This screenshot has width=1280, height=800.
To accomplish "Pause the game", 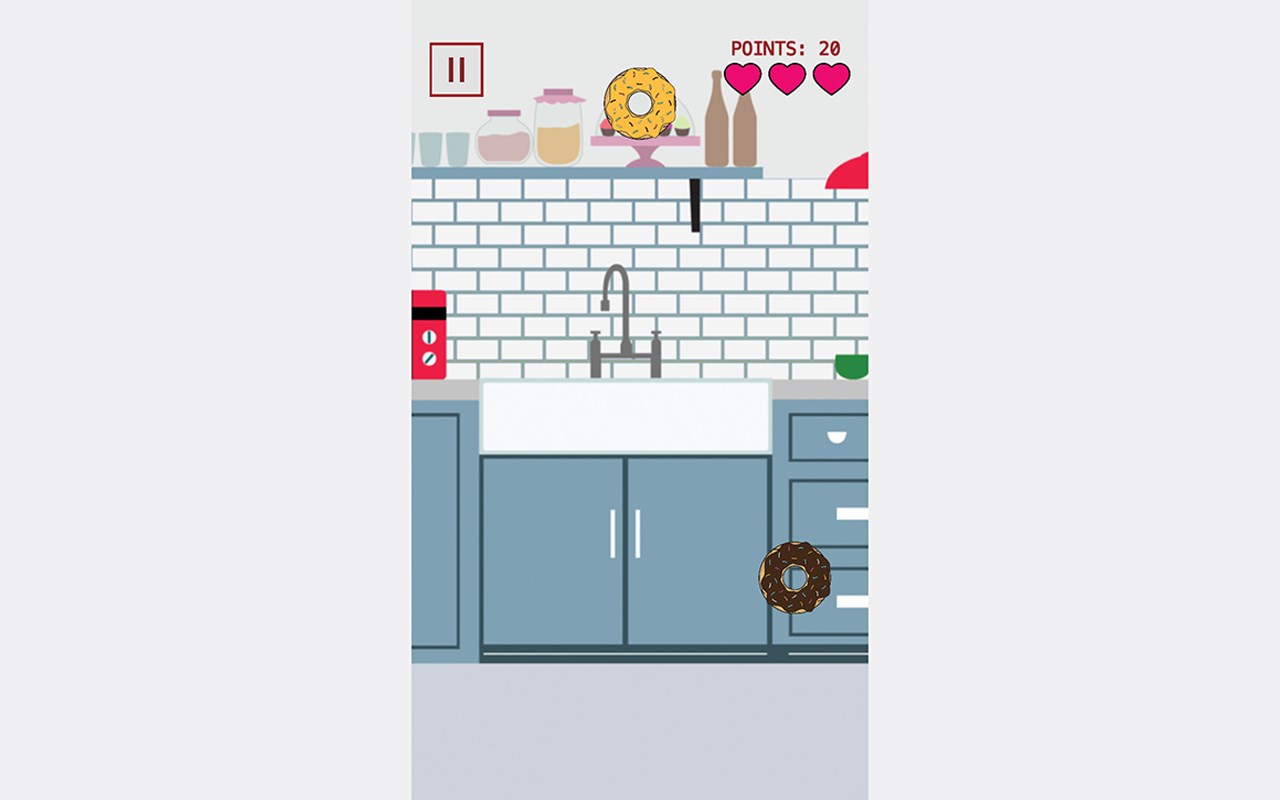I will click(x=456, y=69).
